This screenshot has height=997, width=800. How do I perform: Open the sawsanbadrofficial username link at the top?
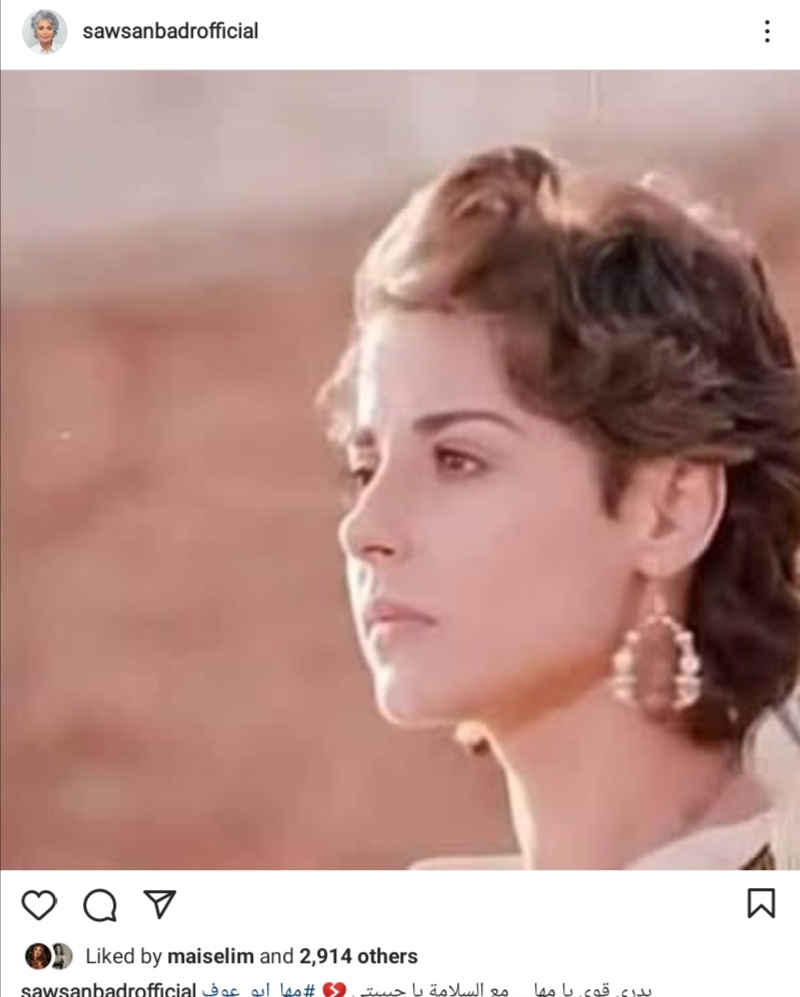pyautogui.click(x=170, y=32)
